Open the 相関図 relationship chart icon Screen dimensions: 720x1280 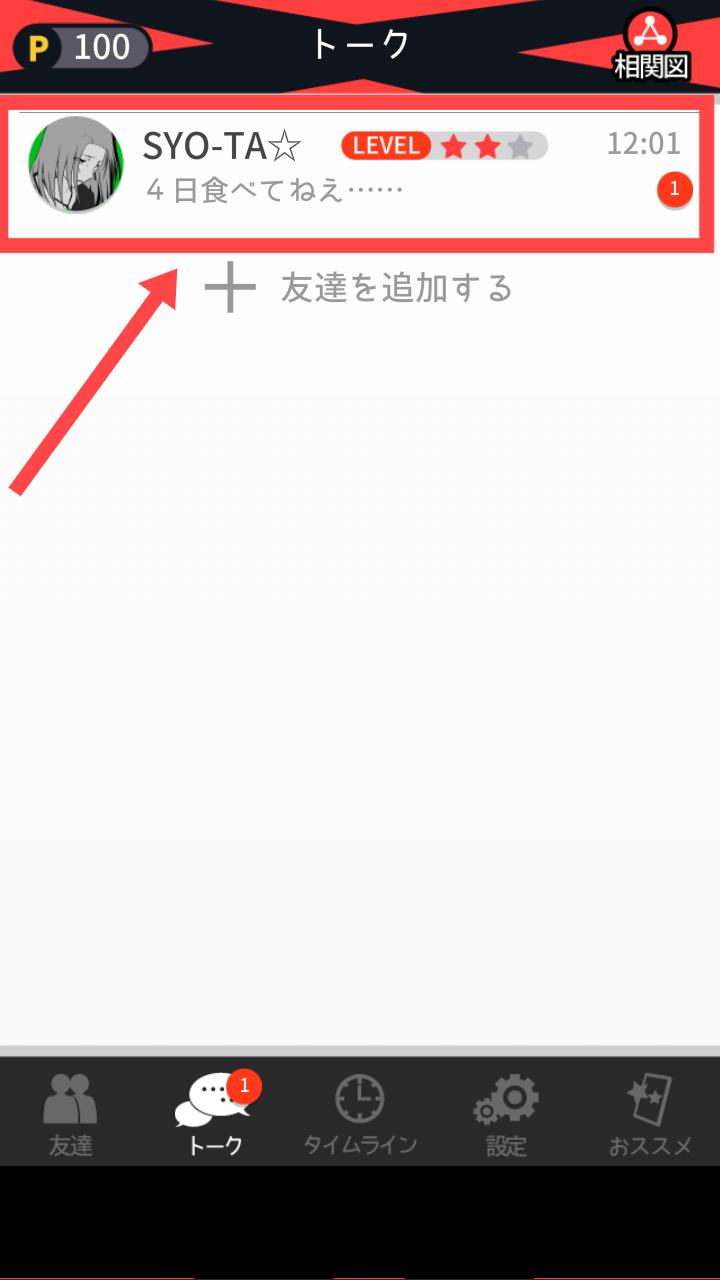(652, 46)
